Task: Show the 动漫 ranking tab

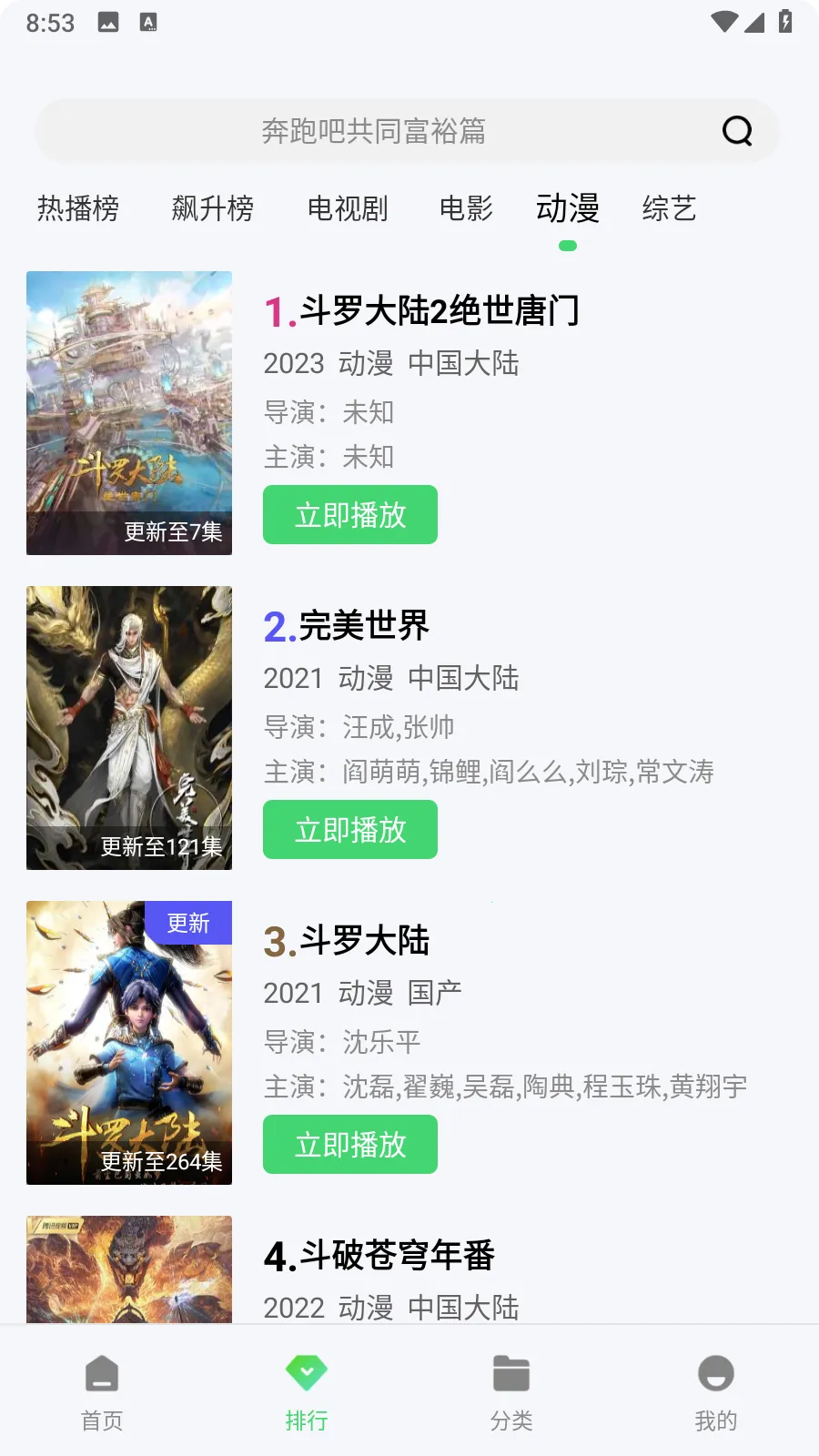Action: (568, 208)
